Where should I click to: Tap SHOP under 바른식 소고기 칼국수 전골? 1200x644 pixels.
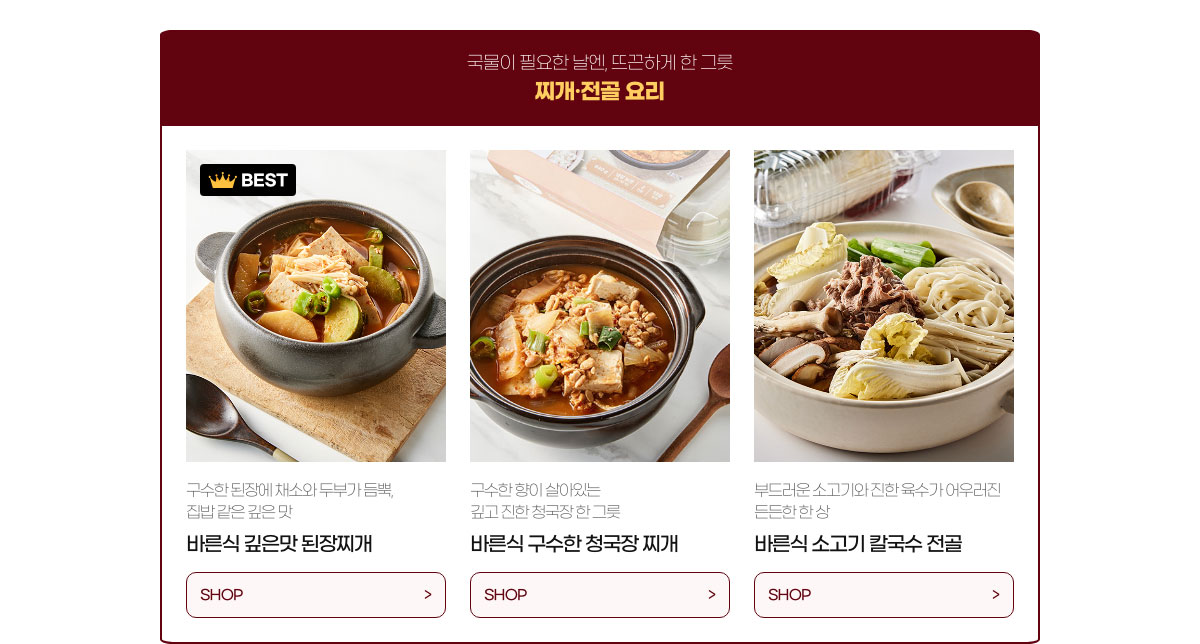point(884,595)
